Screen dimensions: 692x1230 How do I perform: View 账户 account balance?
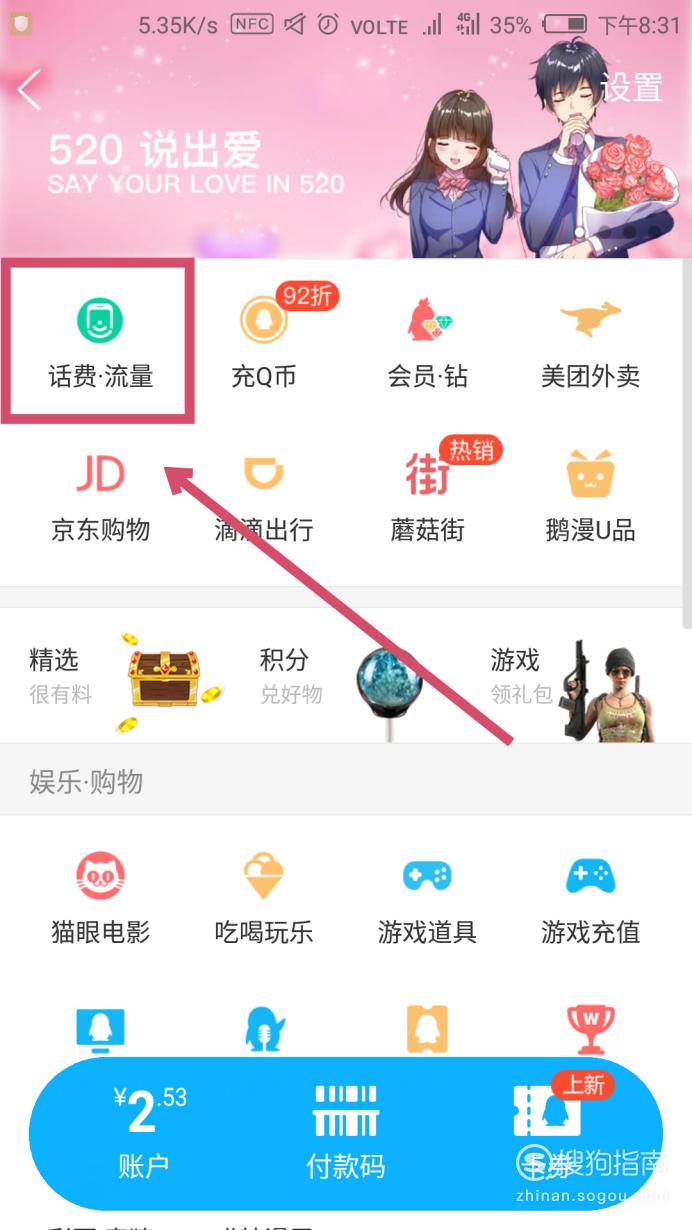(x=143, y=1132)
